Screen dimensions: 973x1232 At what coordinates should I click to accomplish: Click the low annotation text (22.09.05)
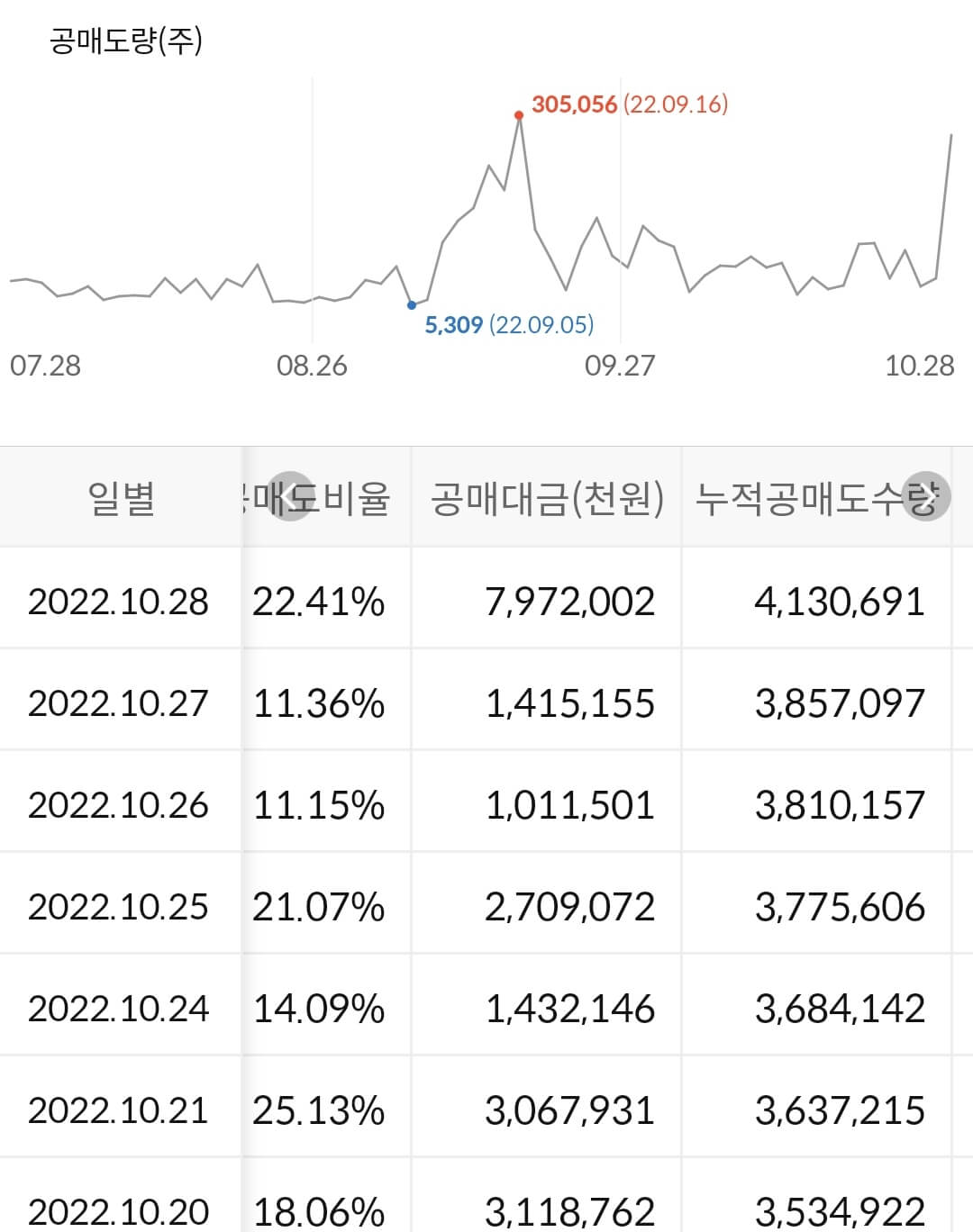(541, 326)
